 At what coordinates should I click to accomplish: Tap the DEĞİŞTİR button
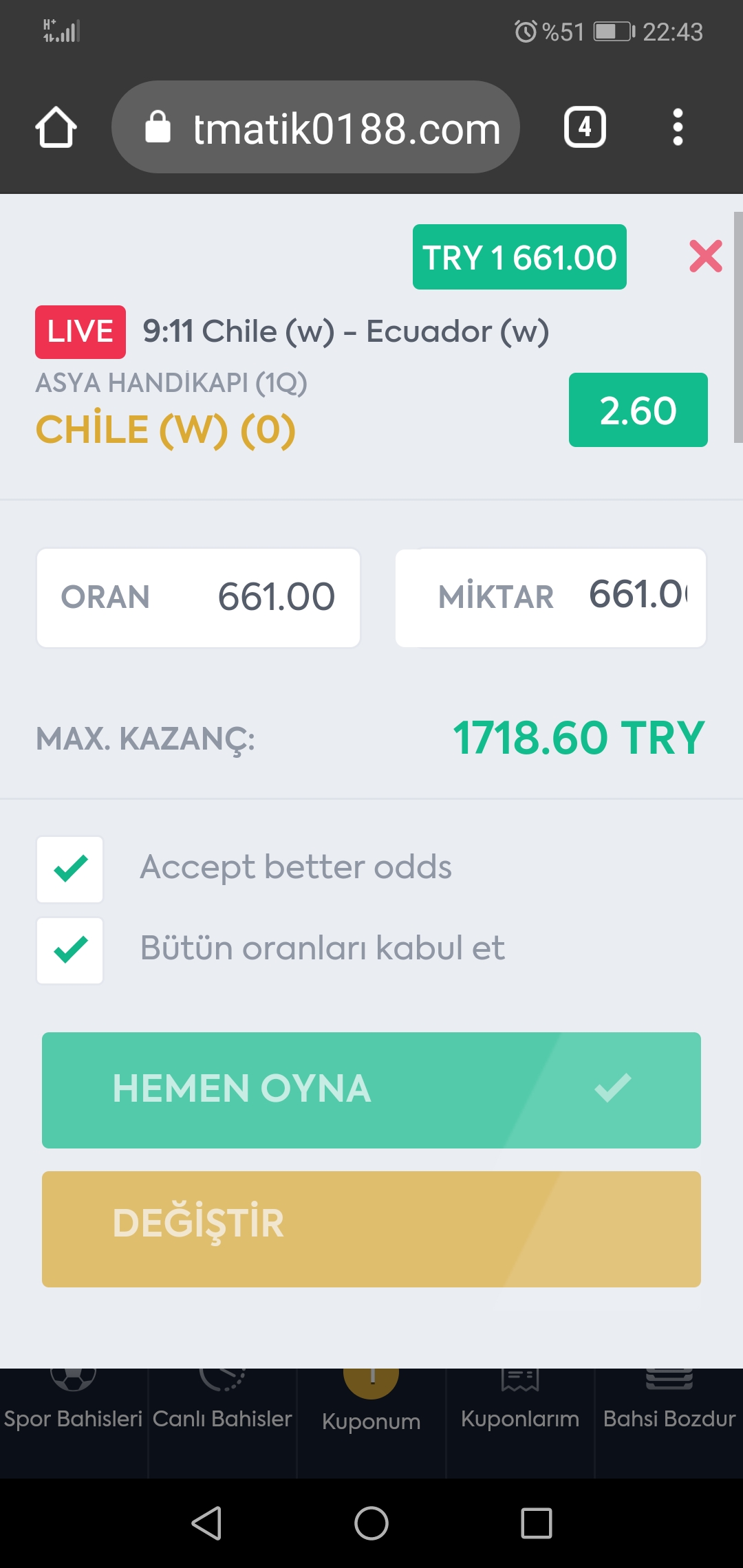click(x=371, y=1229)
